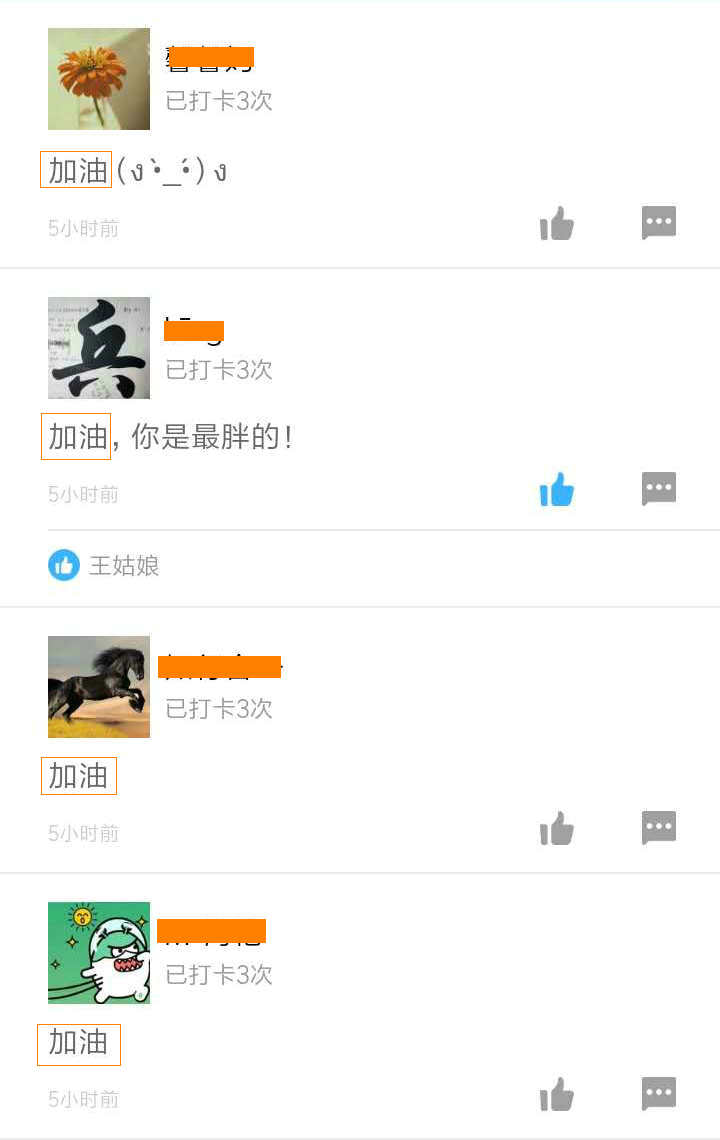
Task: Click the comment icon on the first post
Action: pos(658,223)
